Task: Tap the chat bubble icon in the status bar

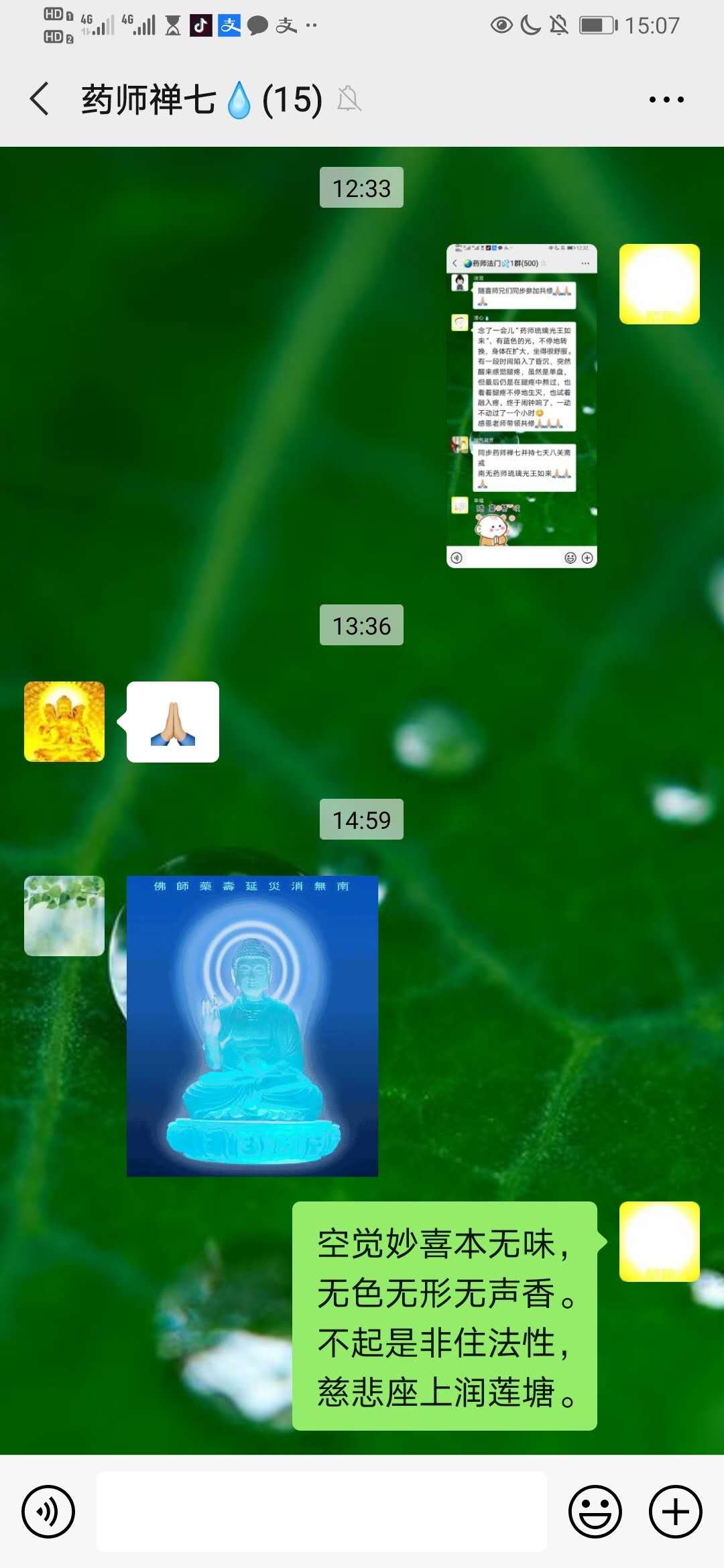Action: coord(258,25)
